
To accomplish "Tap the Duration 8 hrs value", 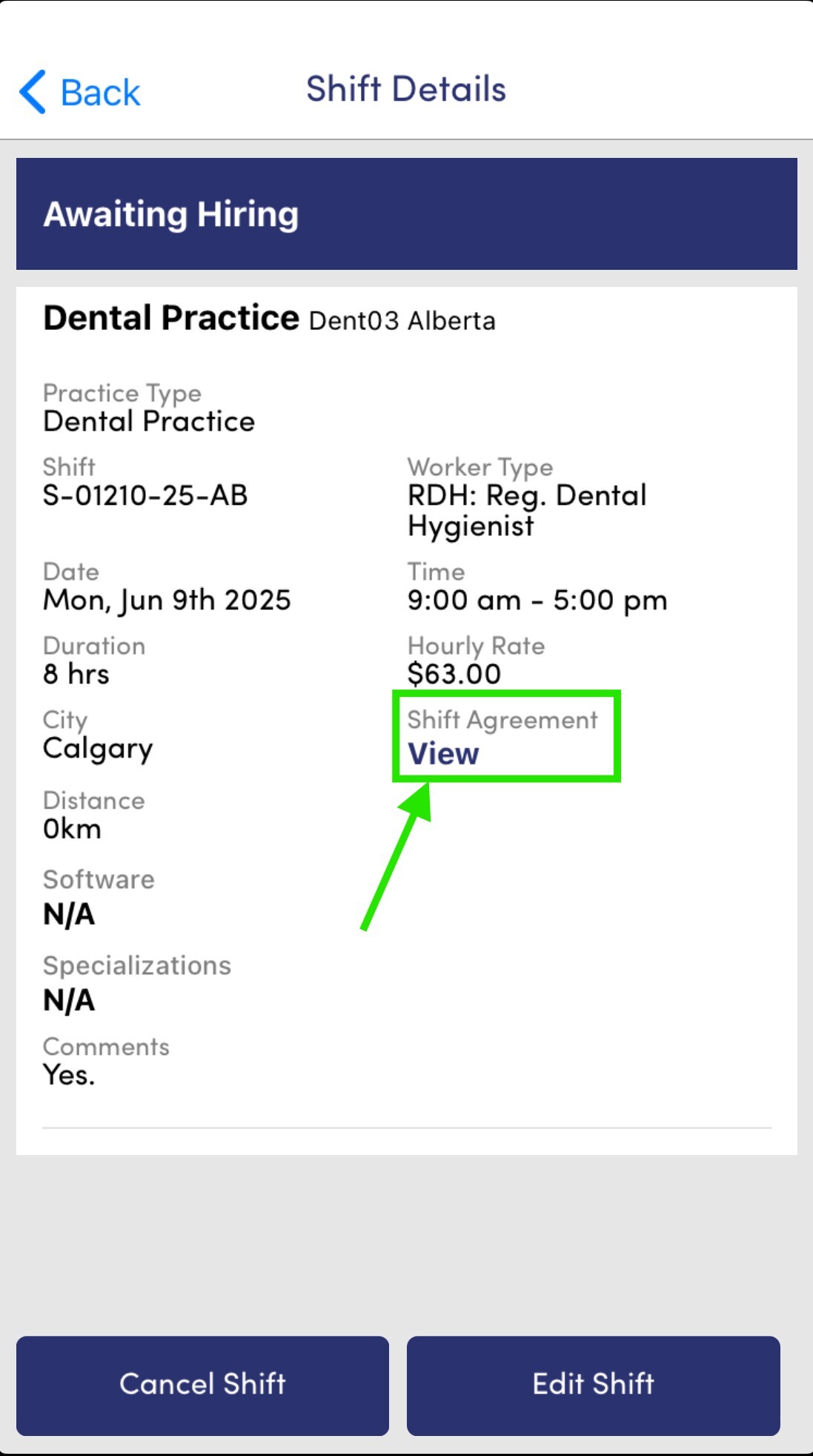I will [76, 674].
